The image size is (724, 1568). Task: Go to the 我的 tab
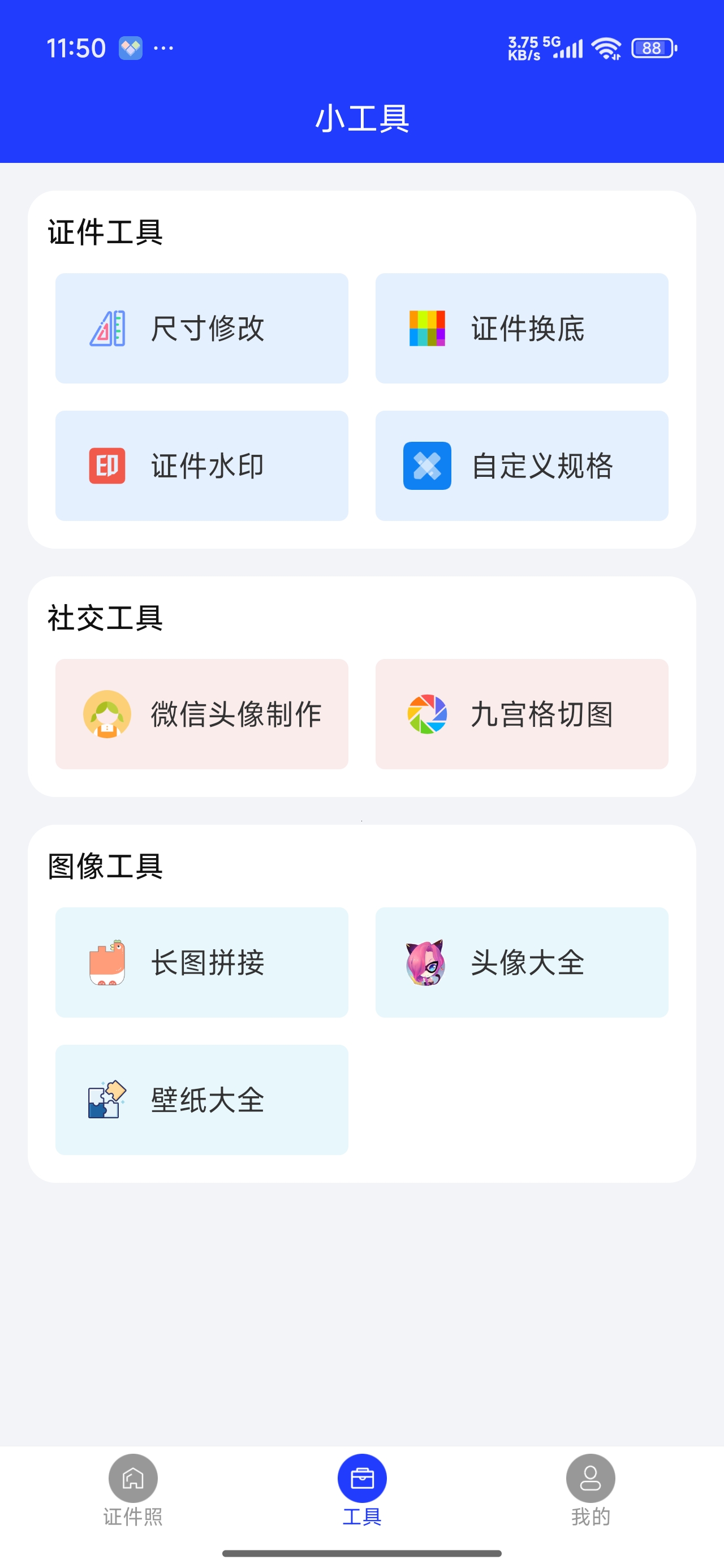pos(590,1491)
